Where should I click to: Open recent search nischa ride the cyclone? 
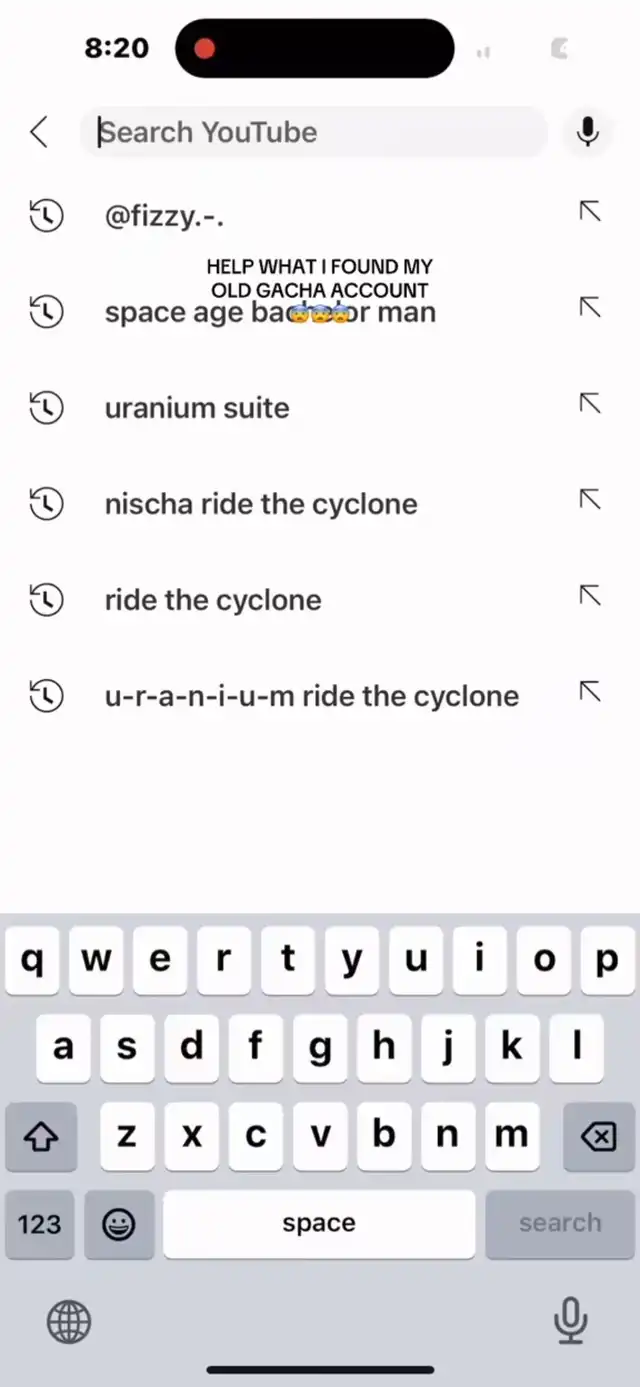click(x=261, y=504)
